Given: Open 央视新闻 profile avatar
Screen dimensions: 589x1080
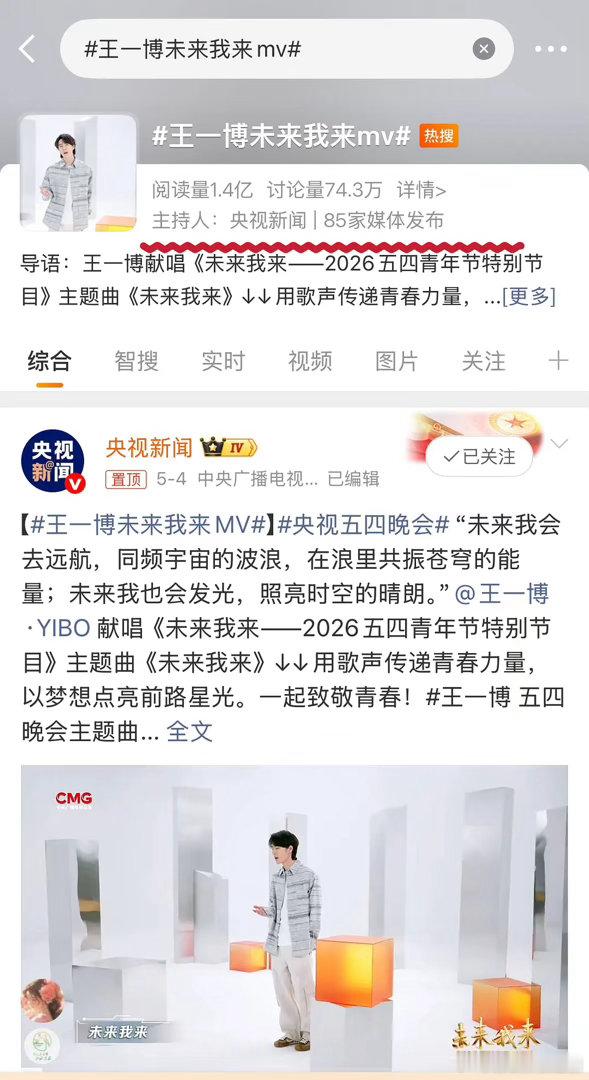Looking at the screenshot, I should pyautogui.click(x=54, y=461).
